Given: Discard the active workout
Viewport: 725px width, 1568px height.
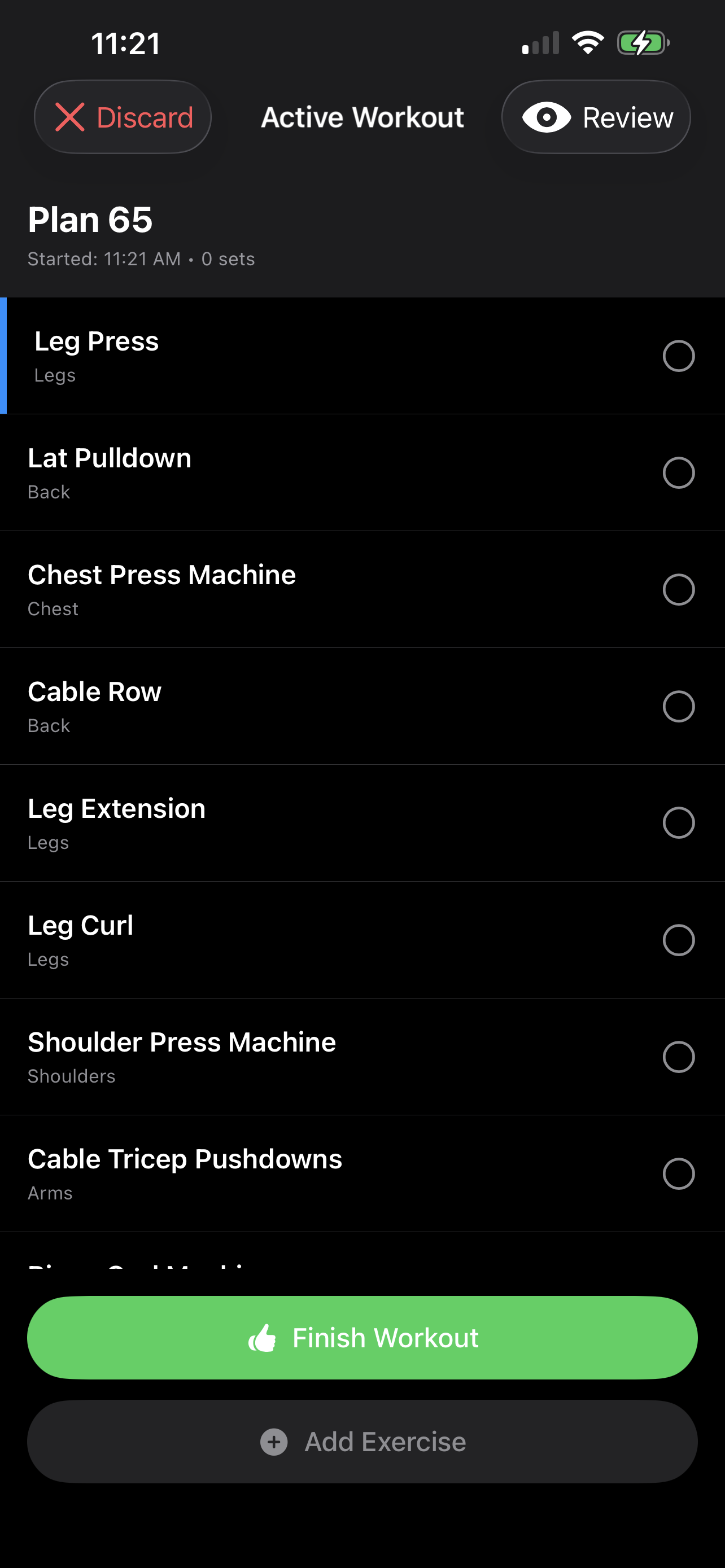Looking at the screenshot, I should coord(123,116).
